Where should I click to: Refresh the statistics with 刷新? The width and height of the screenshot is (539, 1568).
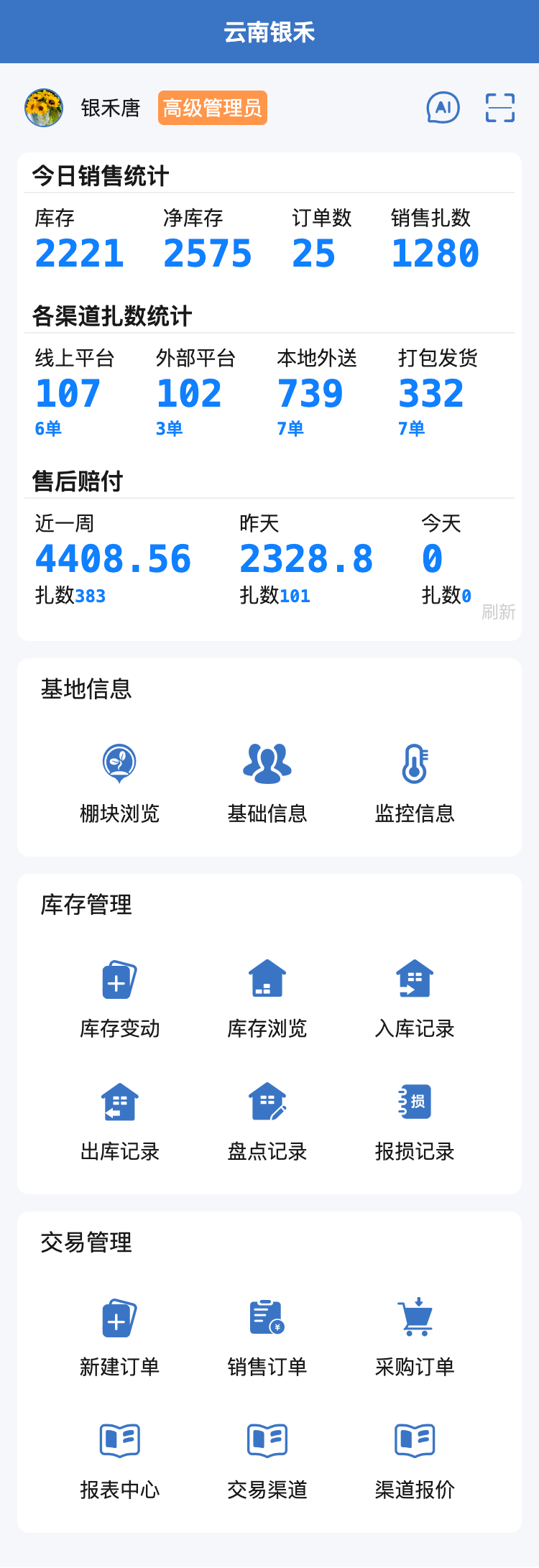click(498, 612)
